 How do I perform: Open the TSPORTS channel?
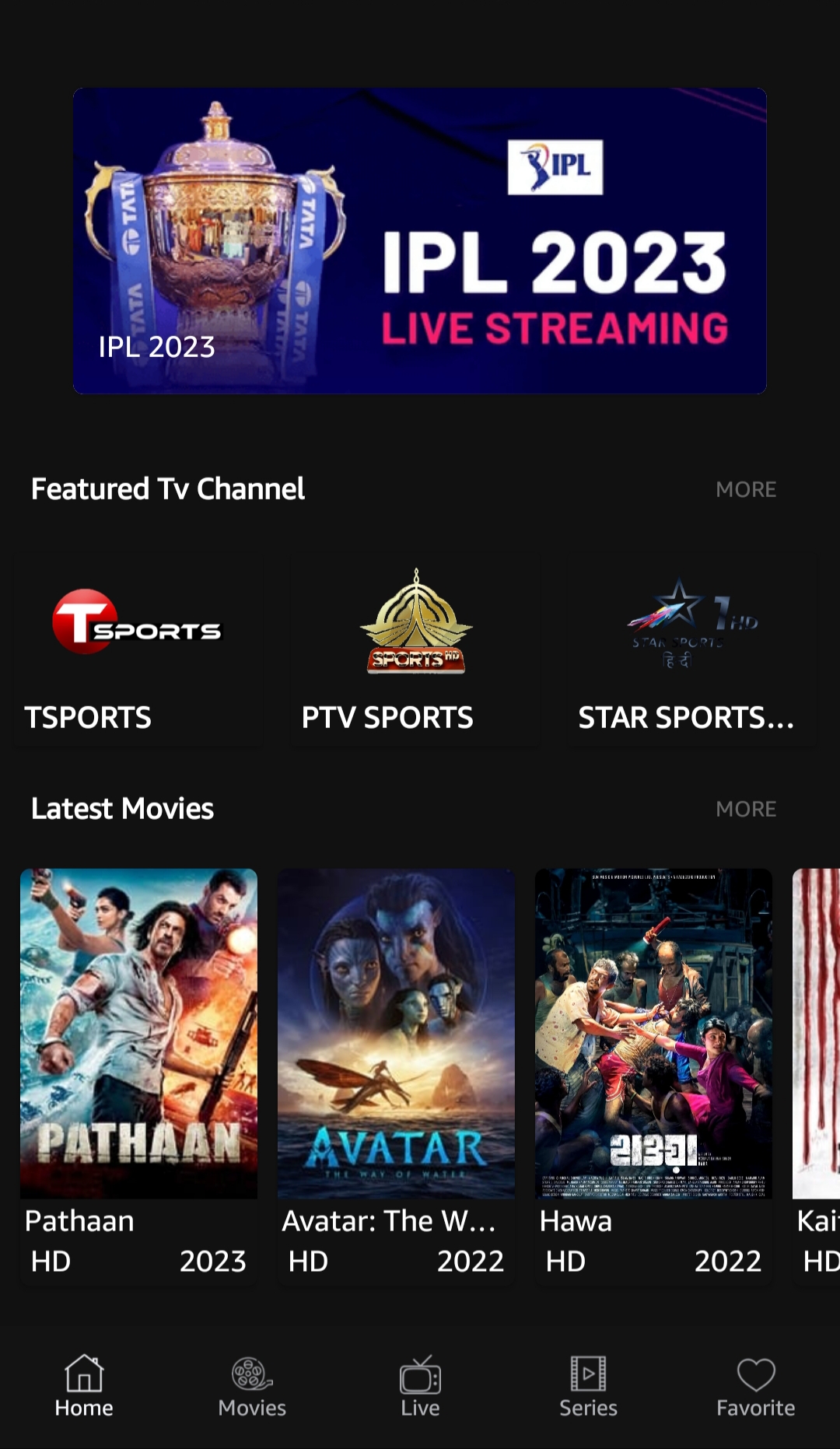tap(138, 649)
